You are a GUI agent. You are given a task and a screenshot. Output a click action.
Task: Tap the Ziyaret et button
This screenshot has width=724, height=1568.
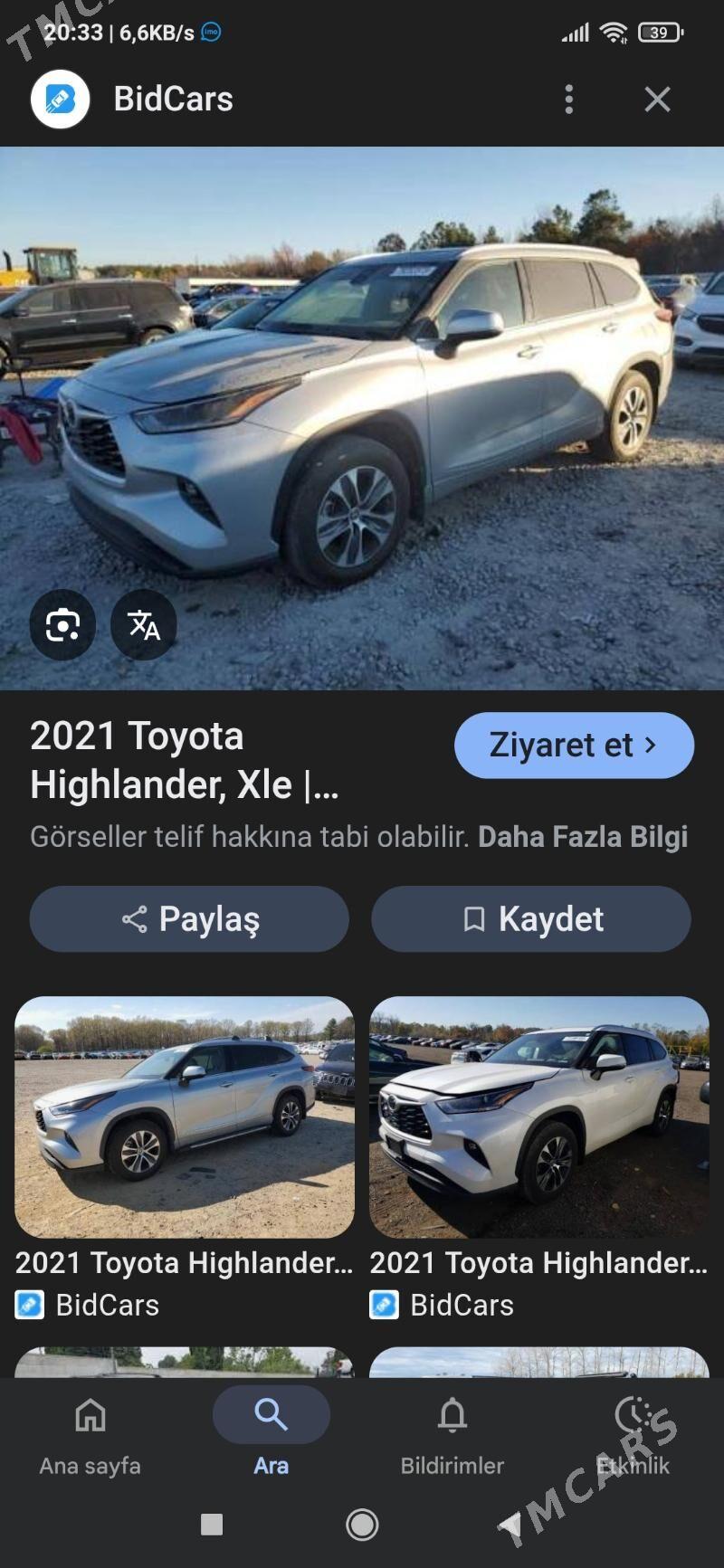[x=574, y=746]
